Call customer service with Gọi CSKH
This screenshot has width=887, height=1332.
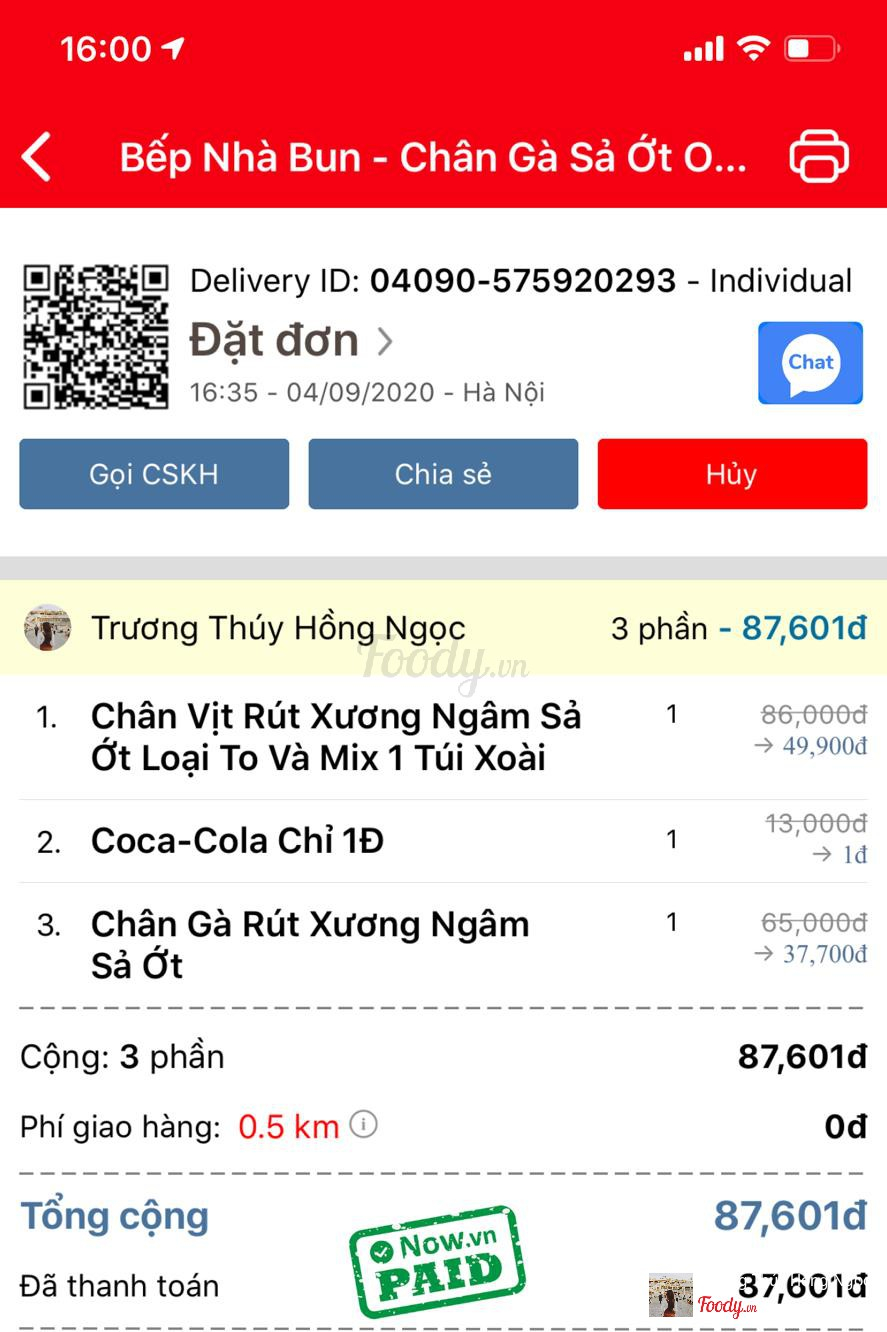tap(154, 474)
